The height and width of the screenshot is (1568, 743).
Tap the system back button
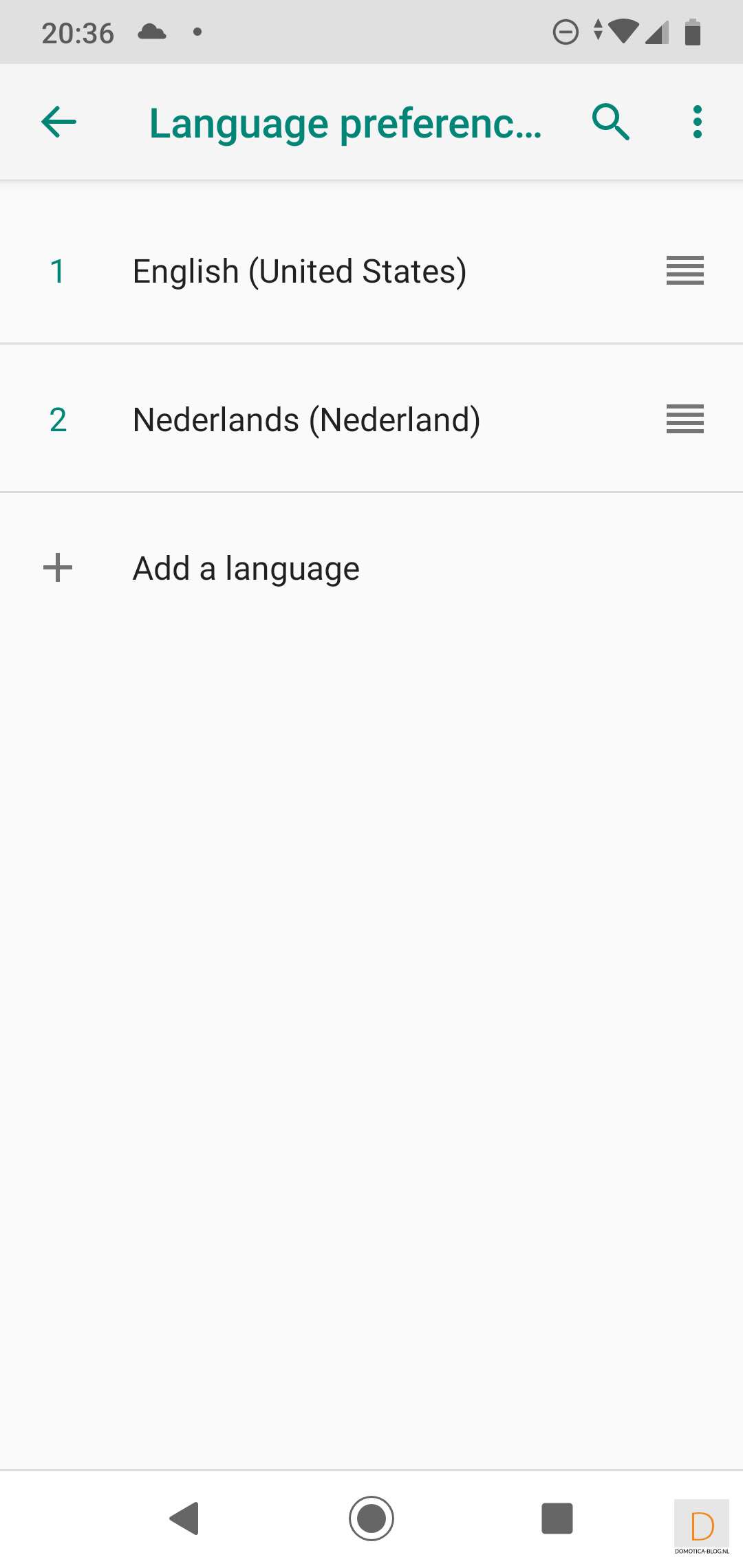[x=184, y=1518]
